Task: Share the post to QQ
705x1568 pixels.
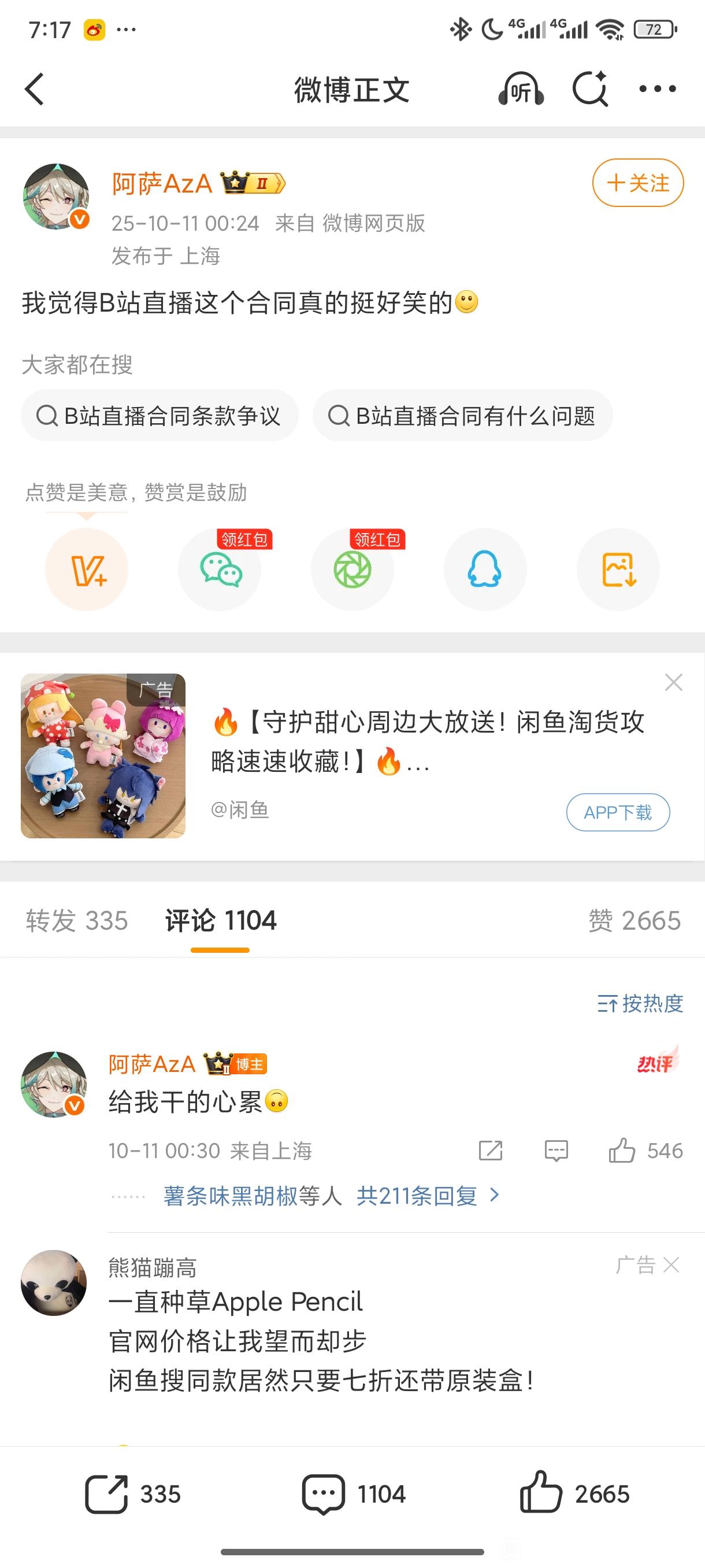Action: pos(485,569)
